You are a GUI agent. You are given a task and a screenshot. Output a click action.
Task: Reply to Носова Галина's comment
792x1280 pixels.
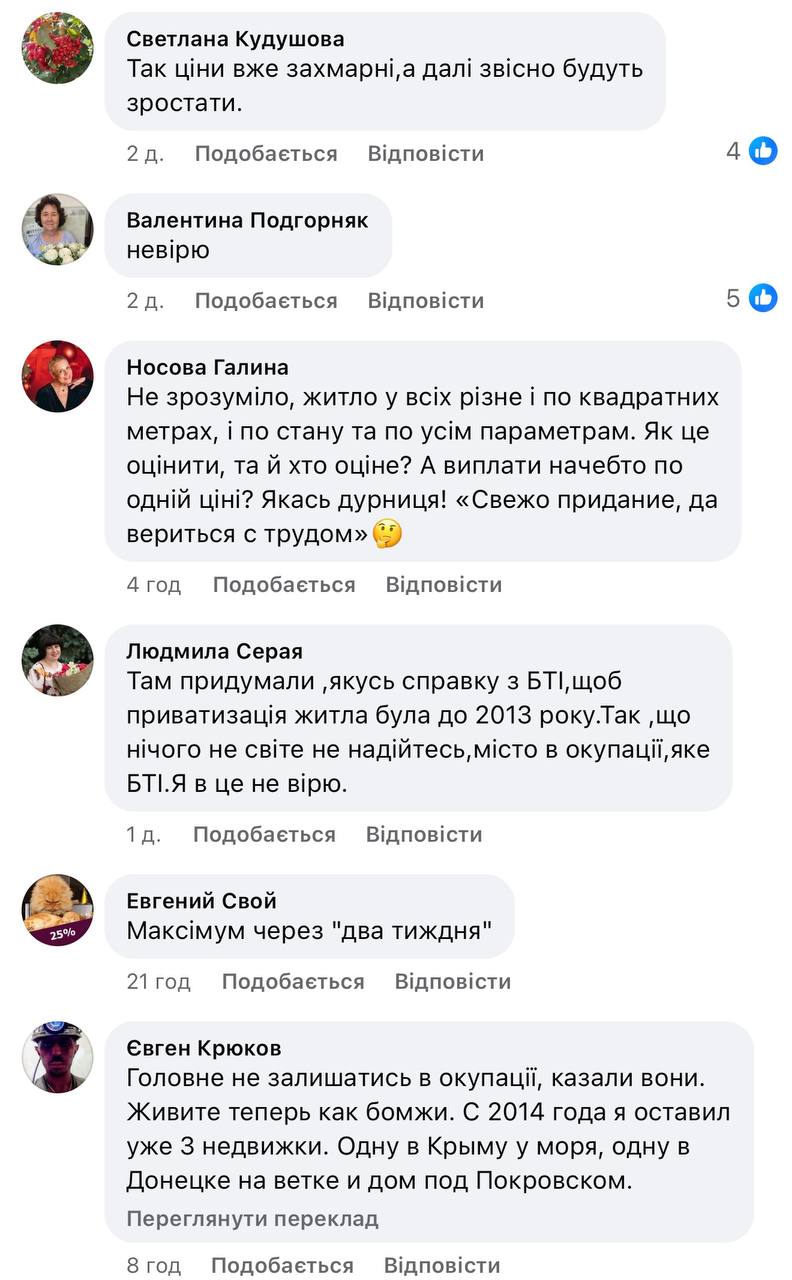click(x=443, y=584)
